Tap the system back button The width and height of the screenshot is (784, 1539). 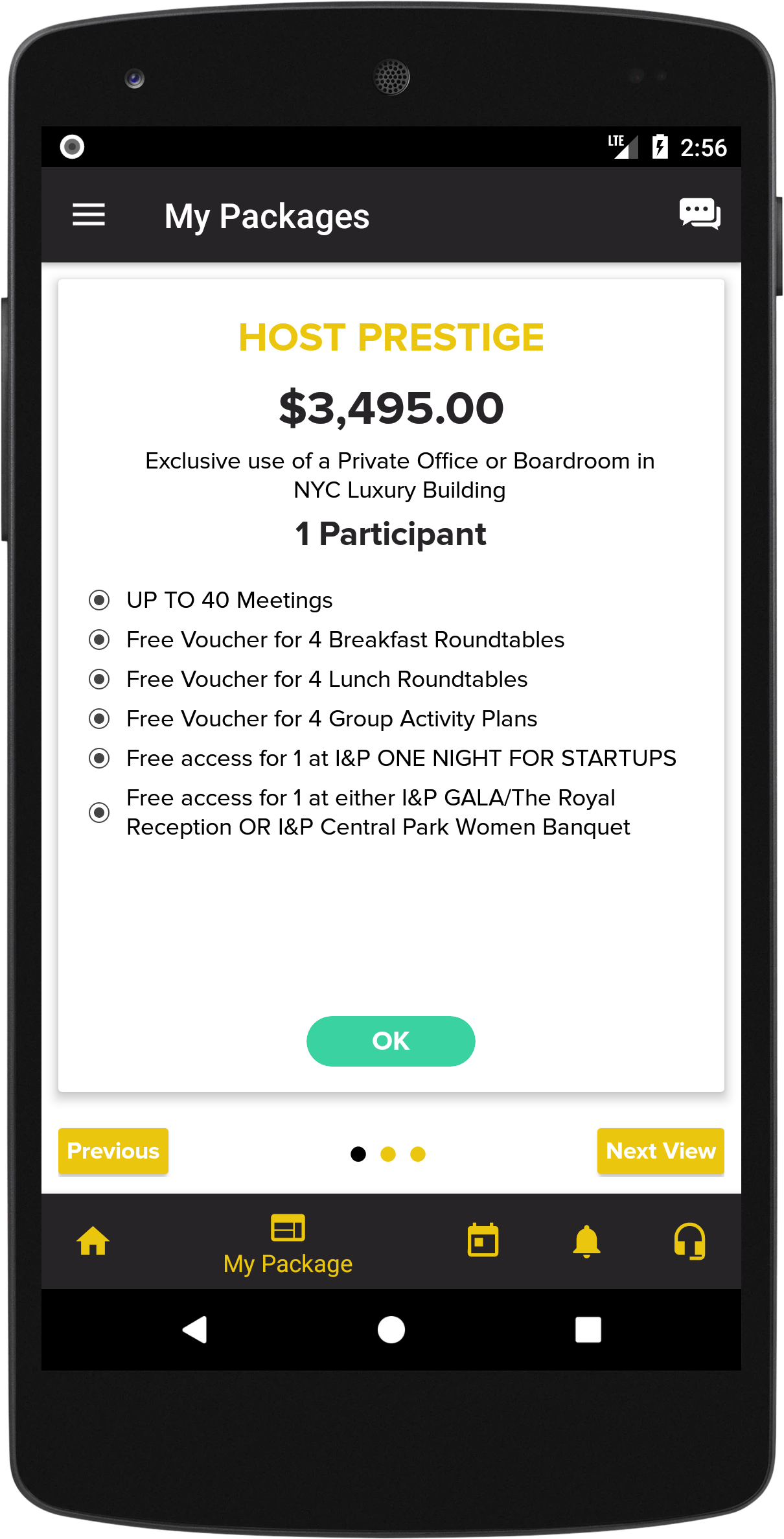[x=195, y=1330]
